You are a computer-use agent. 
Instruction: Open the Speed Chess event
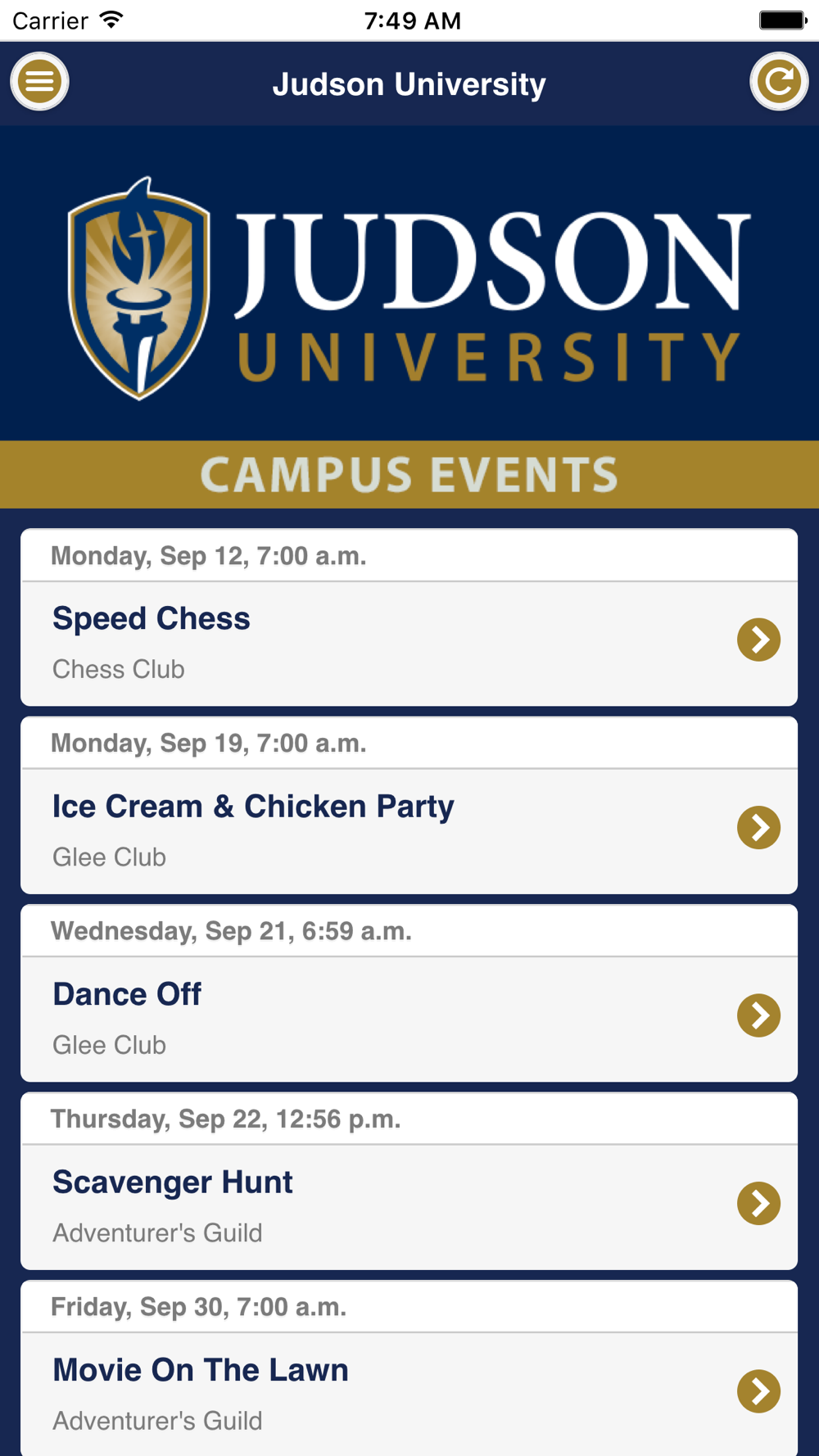point(409,644)
